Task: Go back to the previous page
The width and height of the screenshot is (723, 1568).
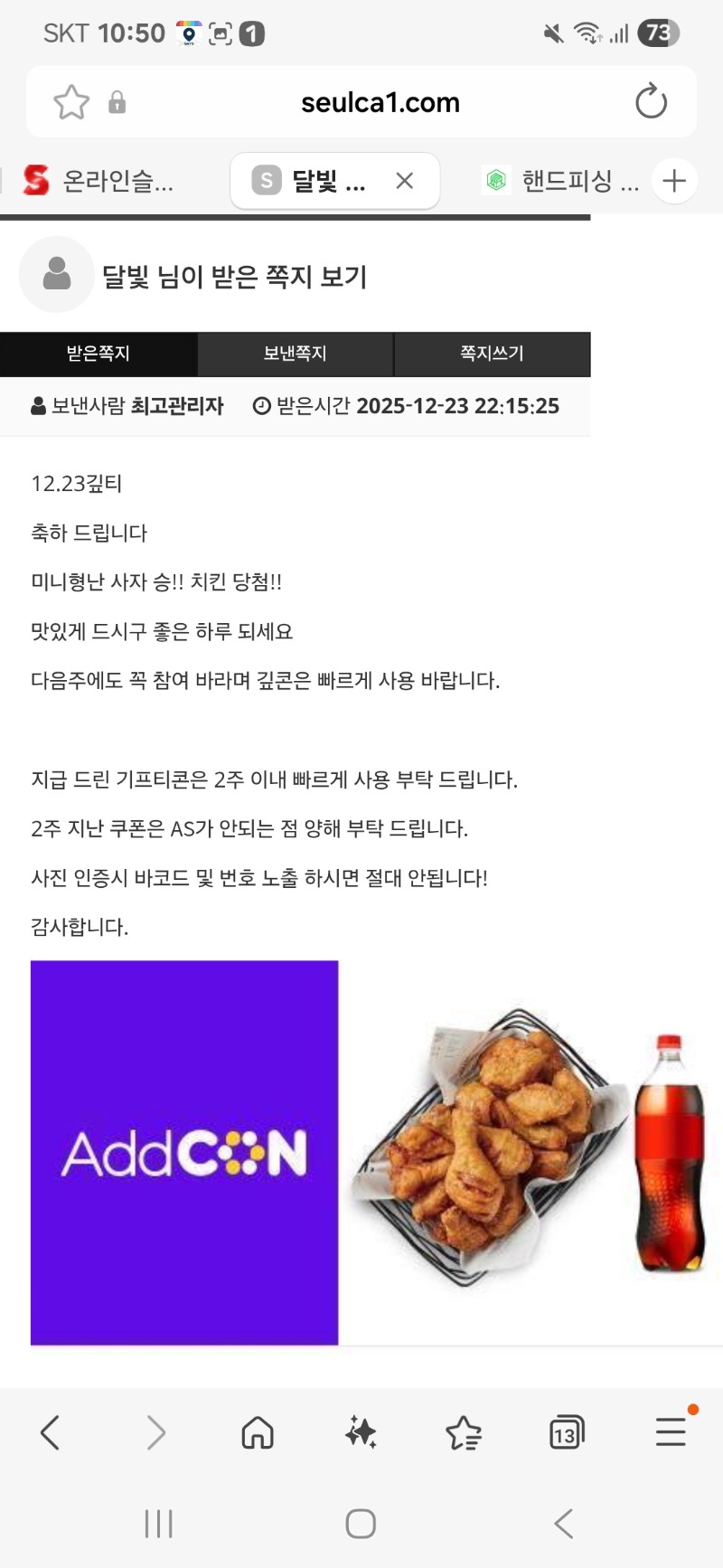Action: (x=51, y=1432)
